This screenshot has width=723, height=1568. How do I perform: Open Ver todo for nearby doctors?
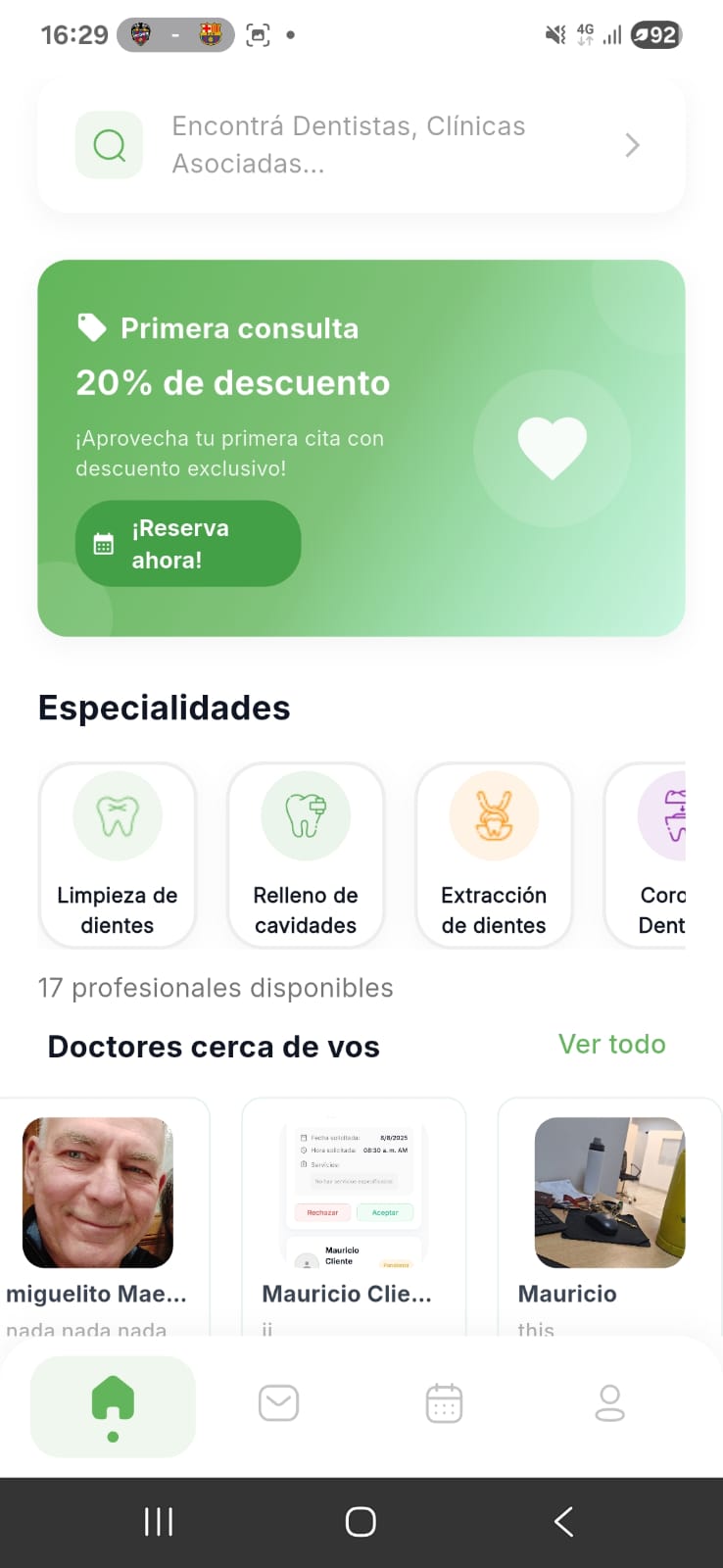610,1044
